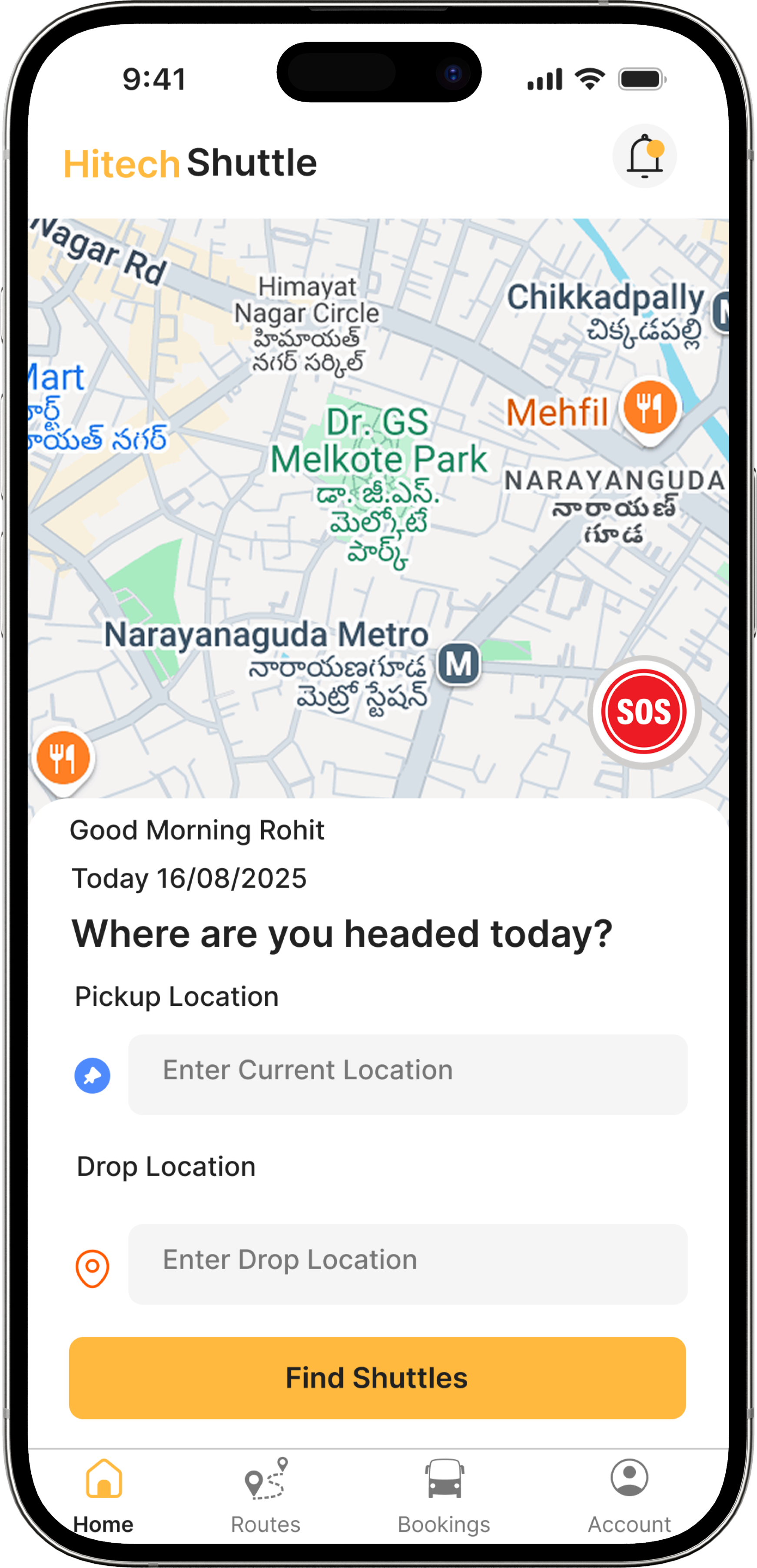The width and height of the screenshot is (757, 1568).
Task: Tap the blue pickup location icon
Action: pos(93,1076)
